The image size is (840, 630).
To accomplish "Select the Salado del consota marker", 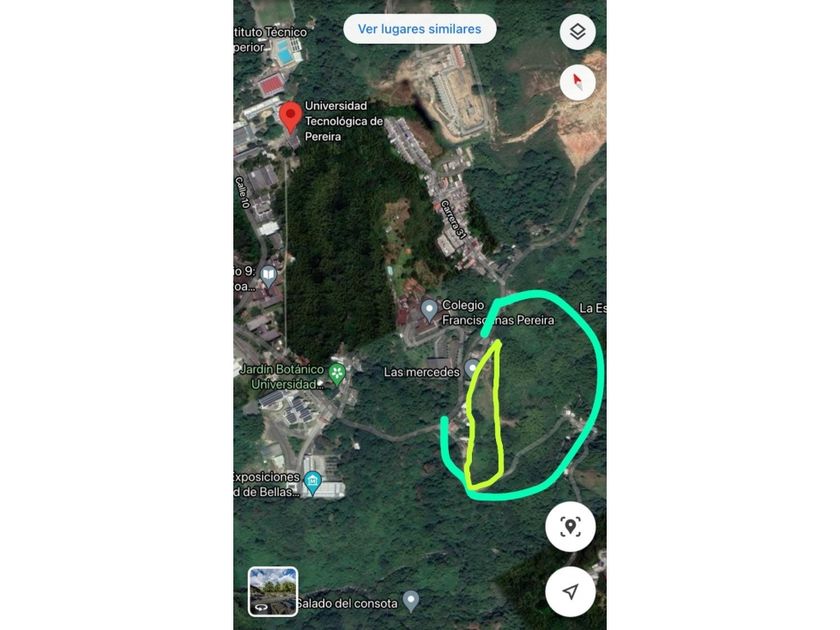I will click(x=410, y=601).
